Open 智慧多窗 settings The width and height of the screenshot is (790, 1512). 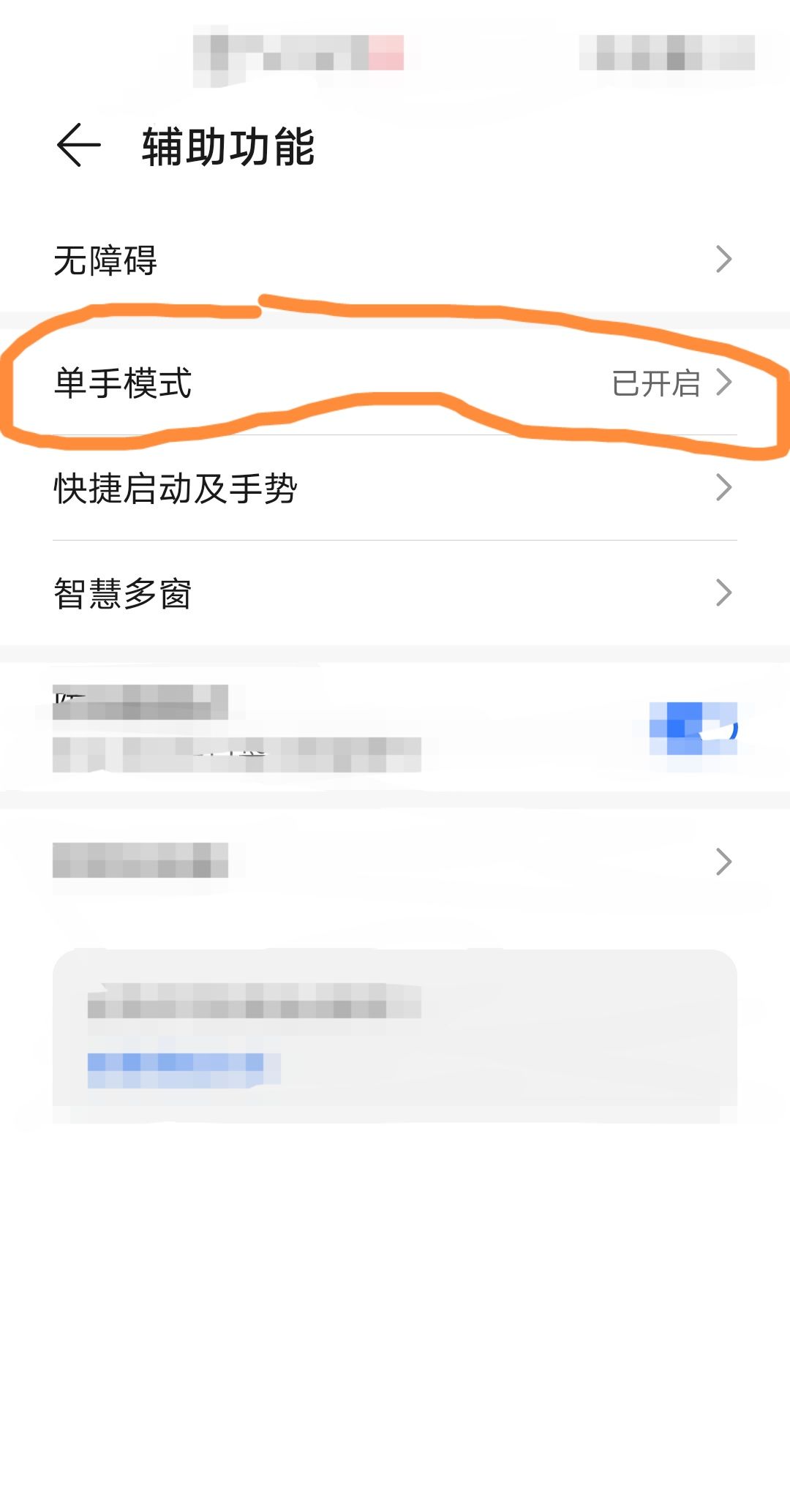[395, 593]
